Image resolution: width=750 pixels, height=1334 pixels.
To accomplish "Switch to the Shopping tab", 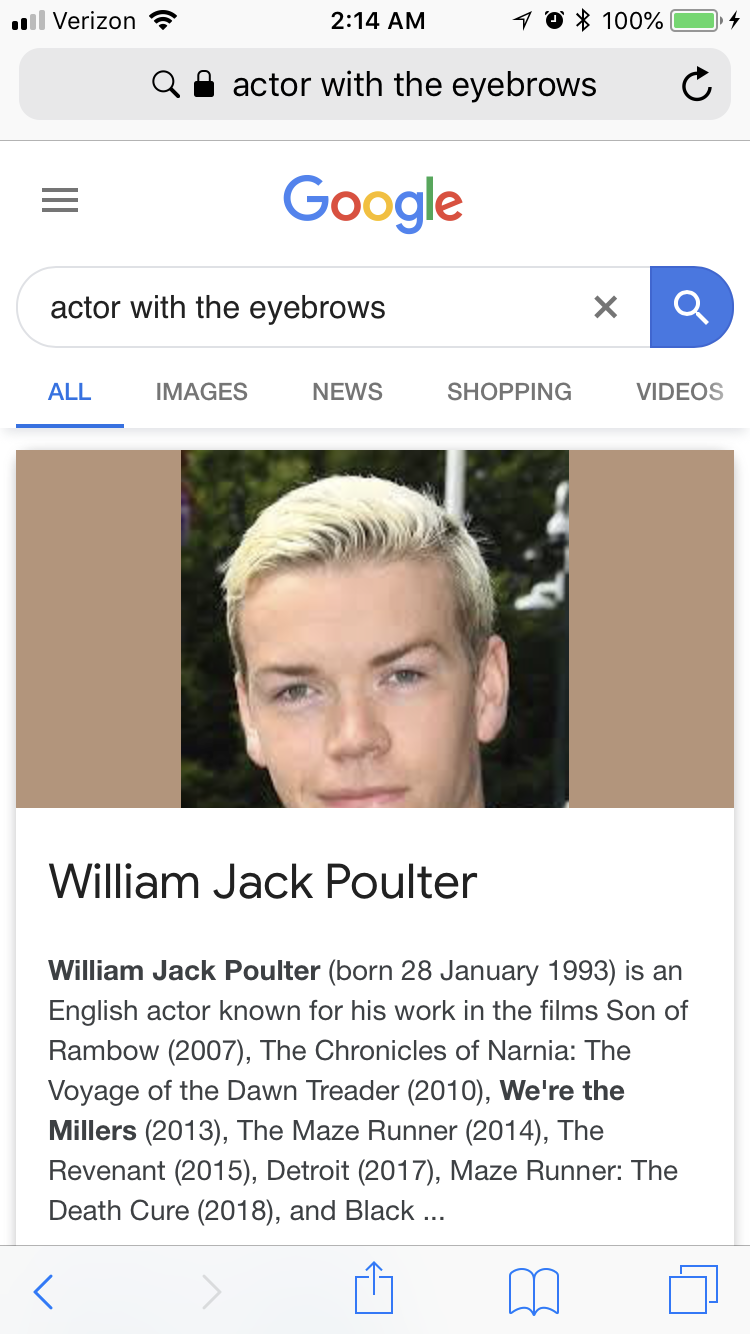I will [x=509, y=391].
